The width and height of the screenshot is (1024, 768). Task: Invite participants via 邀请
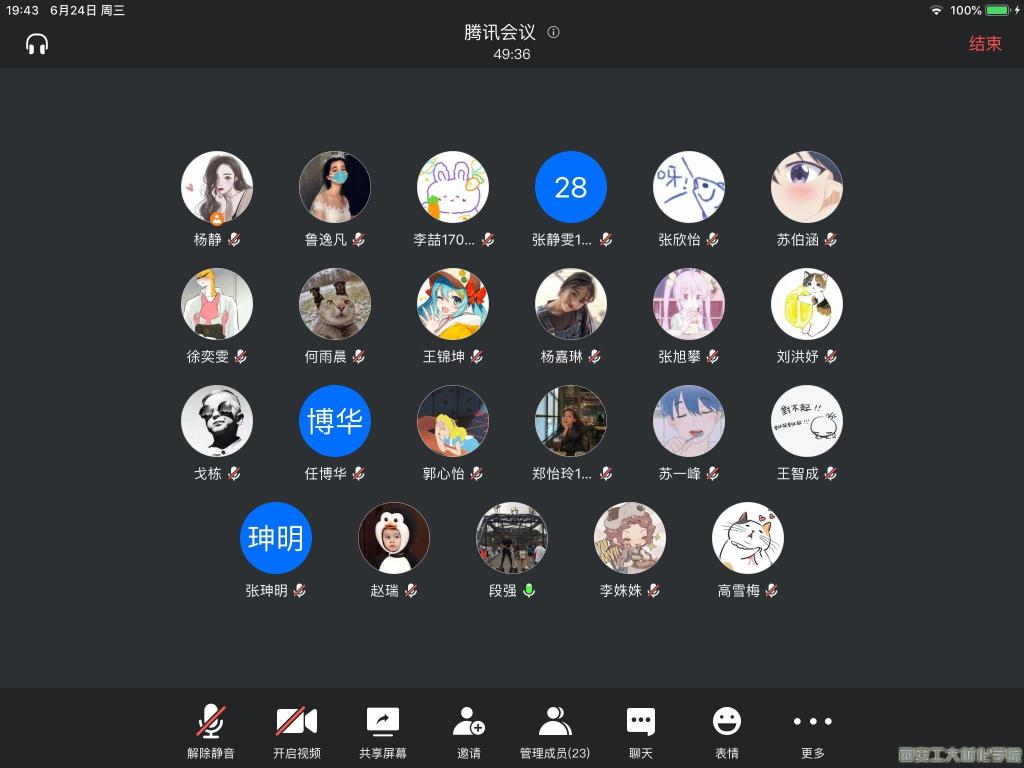[x=469, y=730]
